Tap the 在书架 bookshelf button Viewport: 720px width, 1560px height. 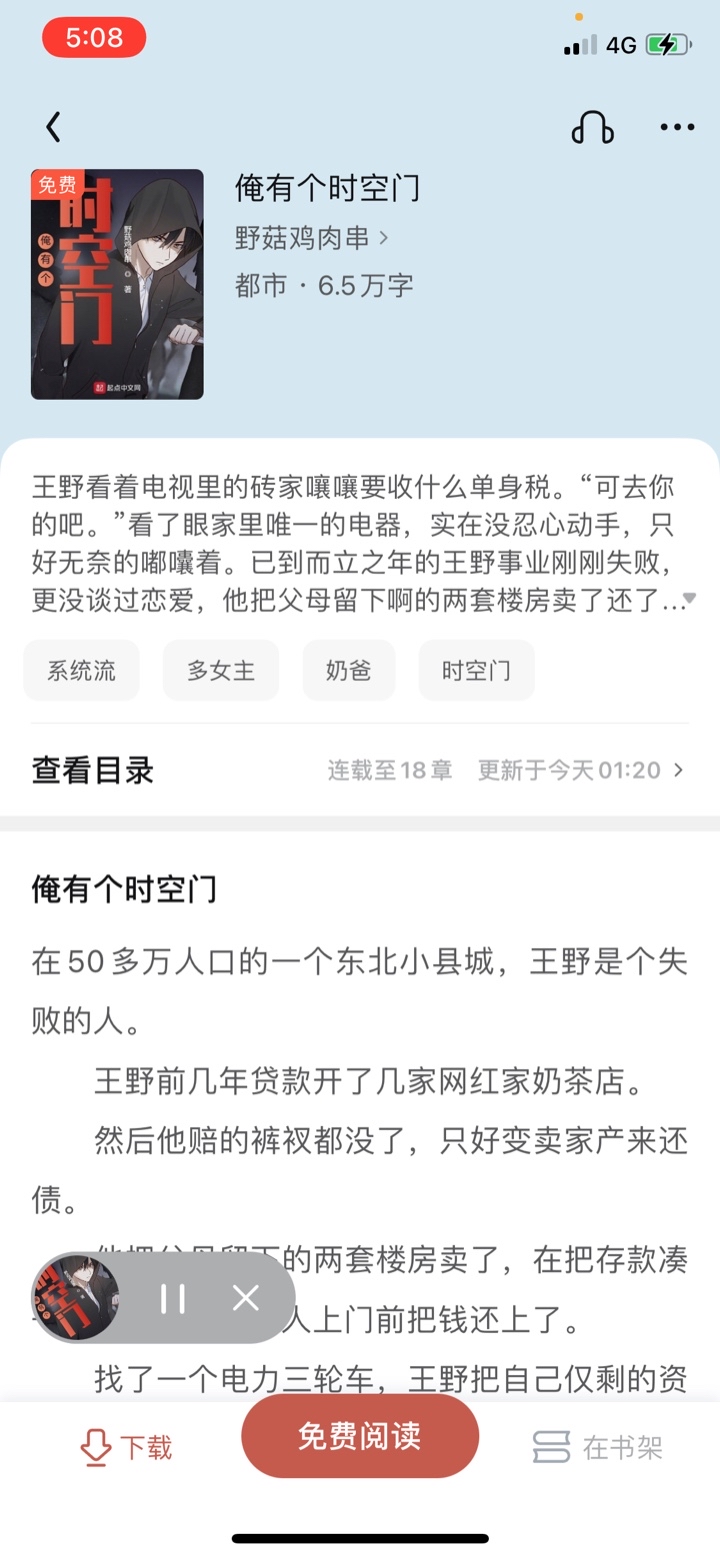point(597,1447)
